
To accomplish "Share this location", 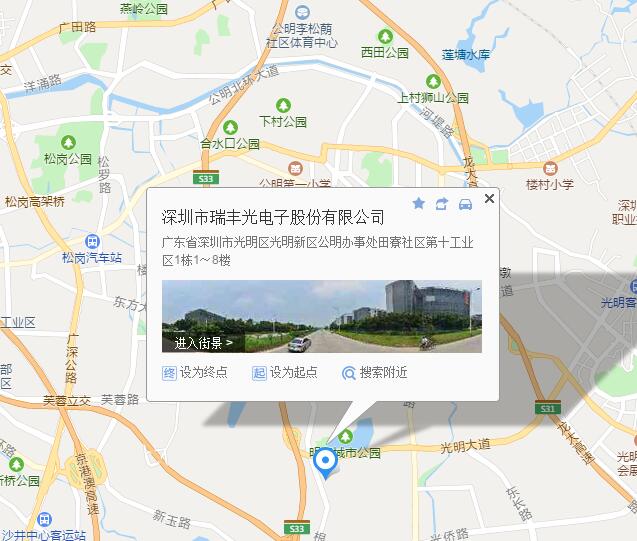I will click(442, 204).
